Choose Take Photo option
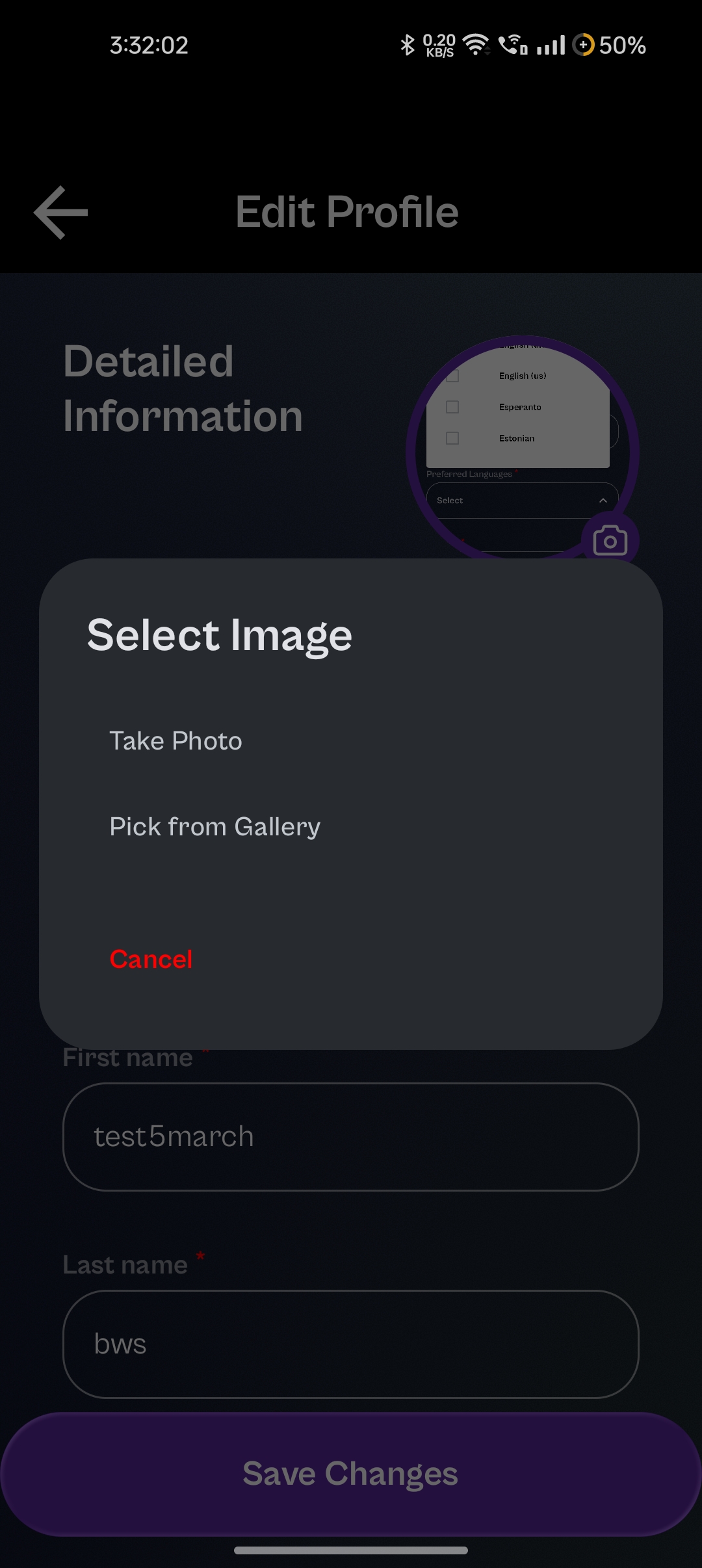Viewport: 702px width, 1568px height. 175,741
